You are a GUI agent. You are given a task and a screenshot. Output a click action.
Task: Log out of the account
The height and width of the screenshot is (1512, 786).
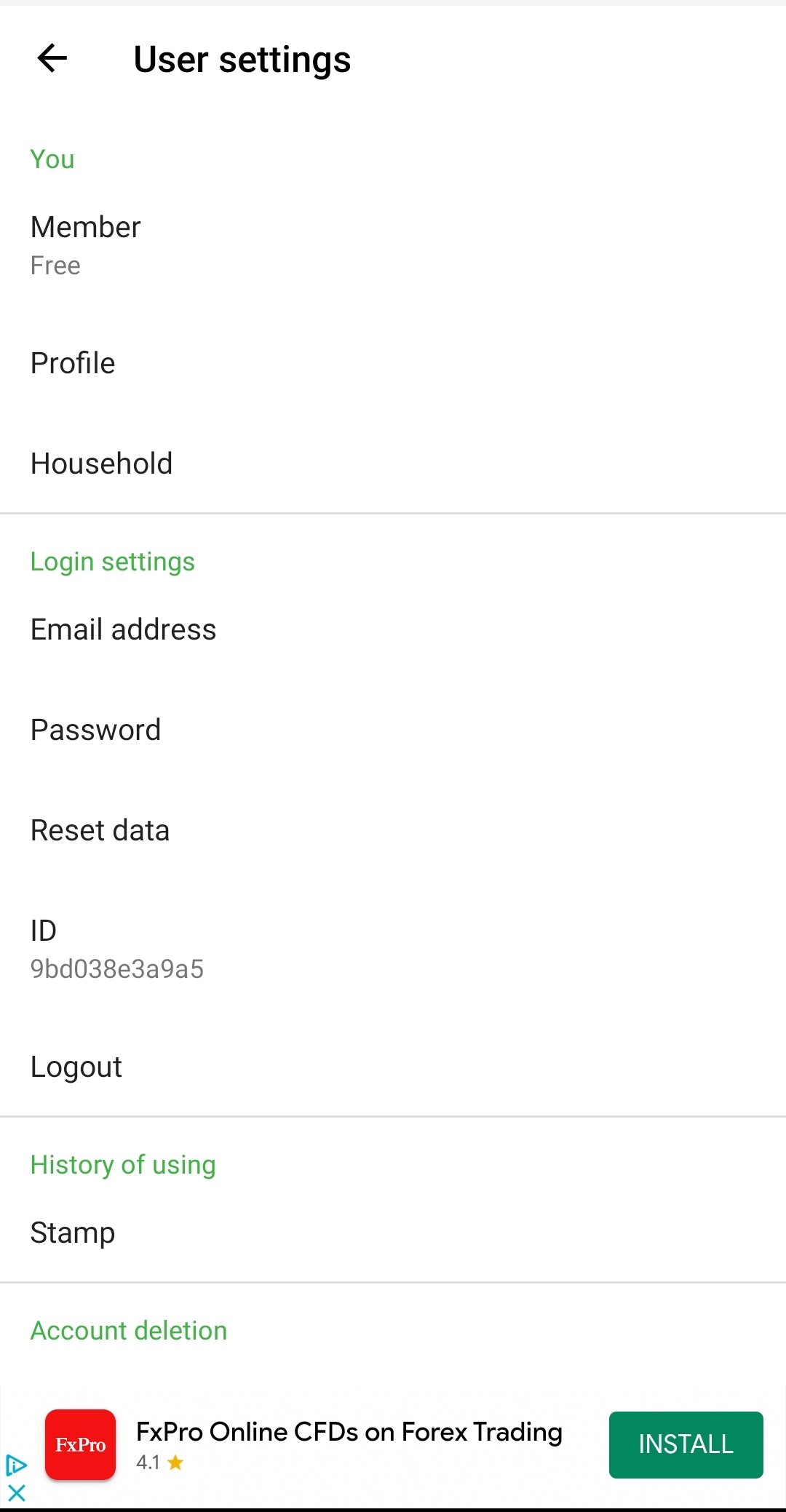393,1067
